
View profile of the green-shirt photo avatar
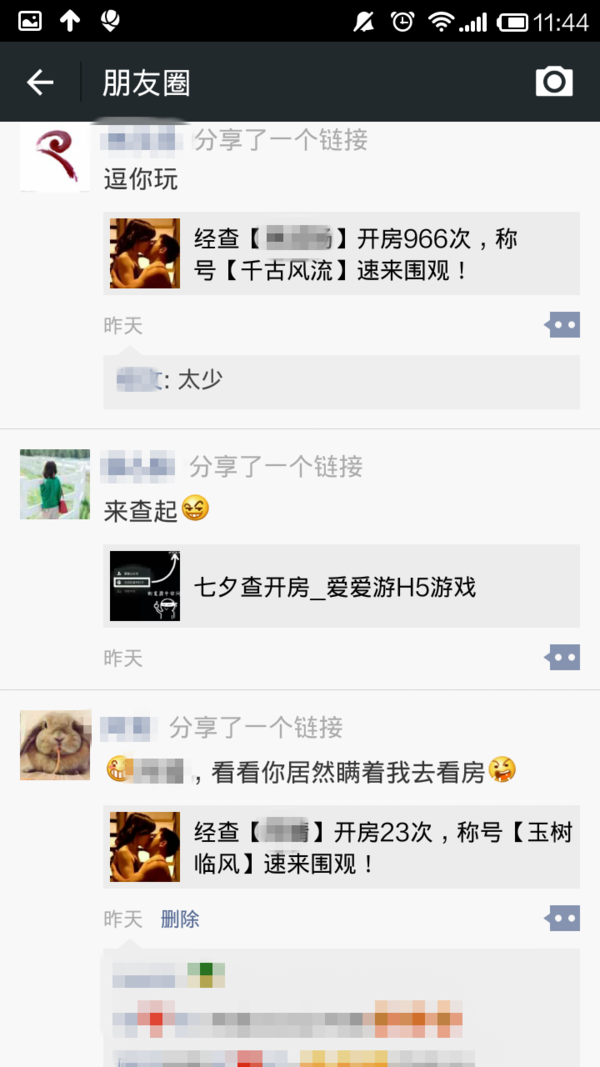[55, 484]
